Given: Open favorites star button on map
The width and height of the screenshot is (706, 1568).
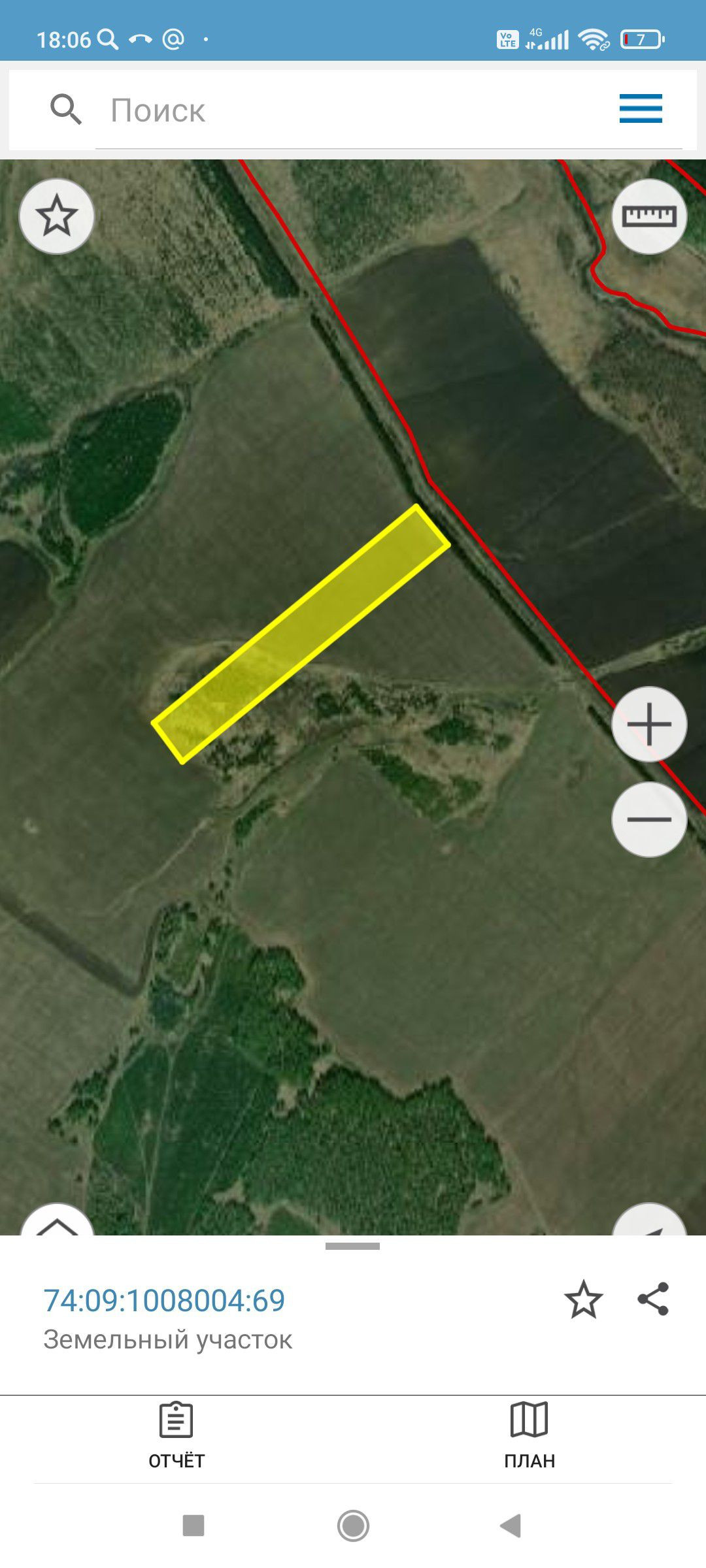Looking at the screenshot, I should pos(57,216).
